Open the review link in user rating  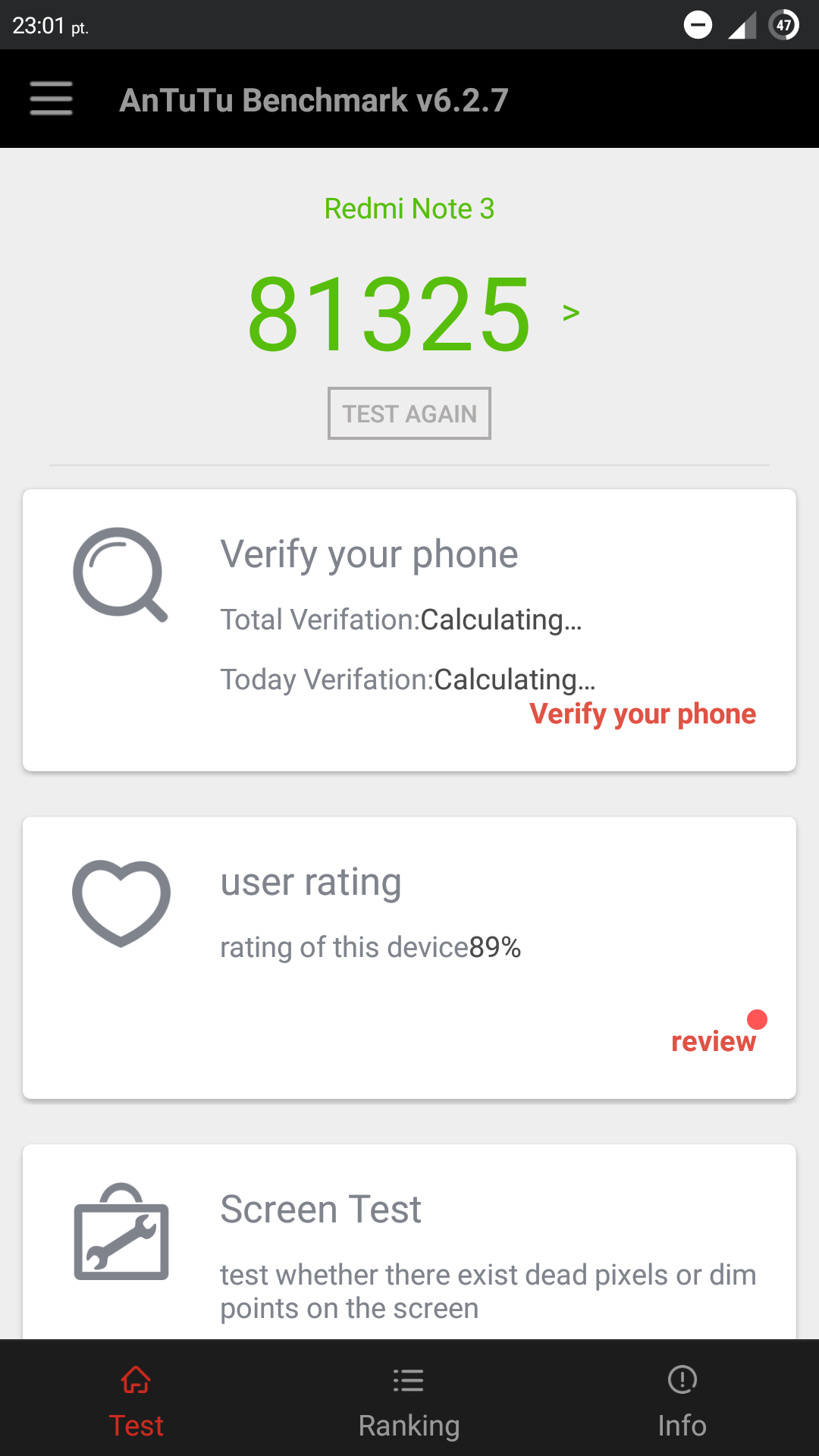[713, 1041]
